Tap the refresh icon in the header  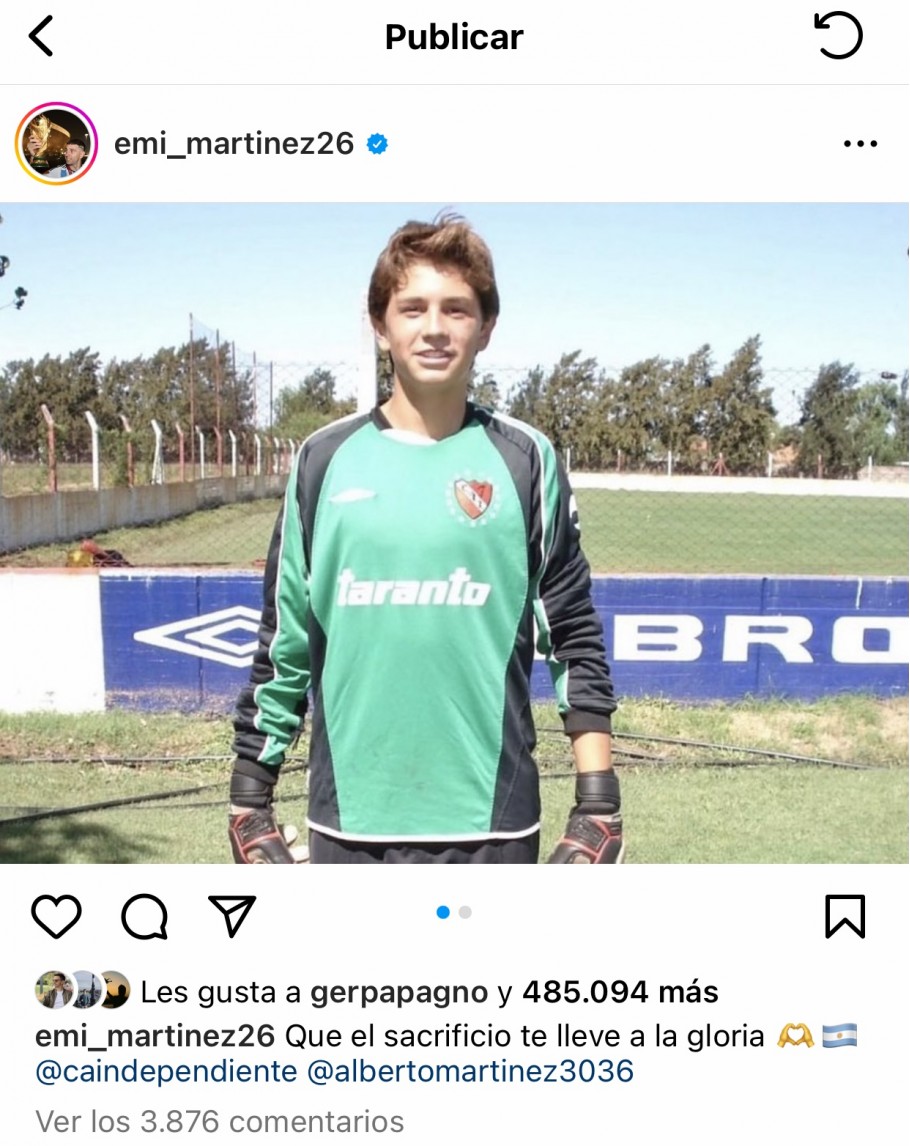click(x=837, y=36)
